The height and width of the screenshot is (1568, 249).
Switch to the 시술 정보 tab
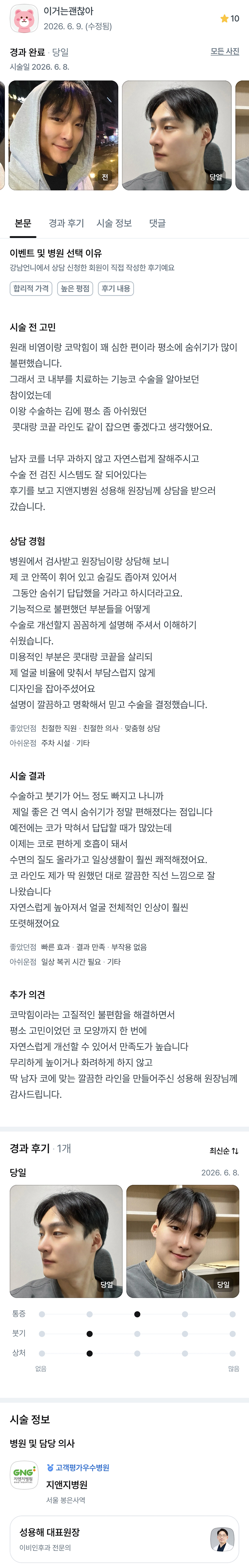115,223
